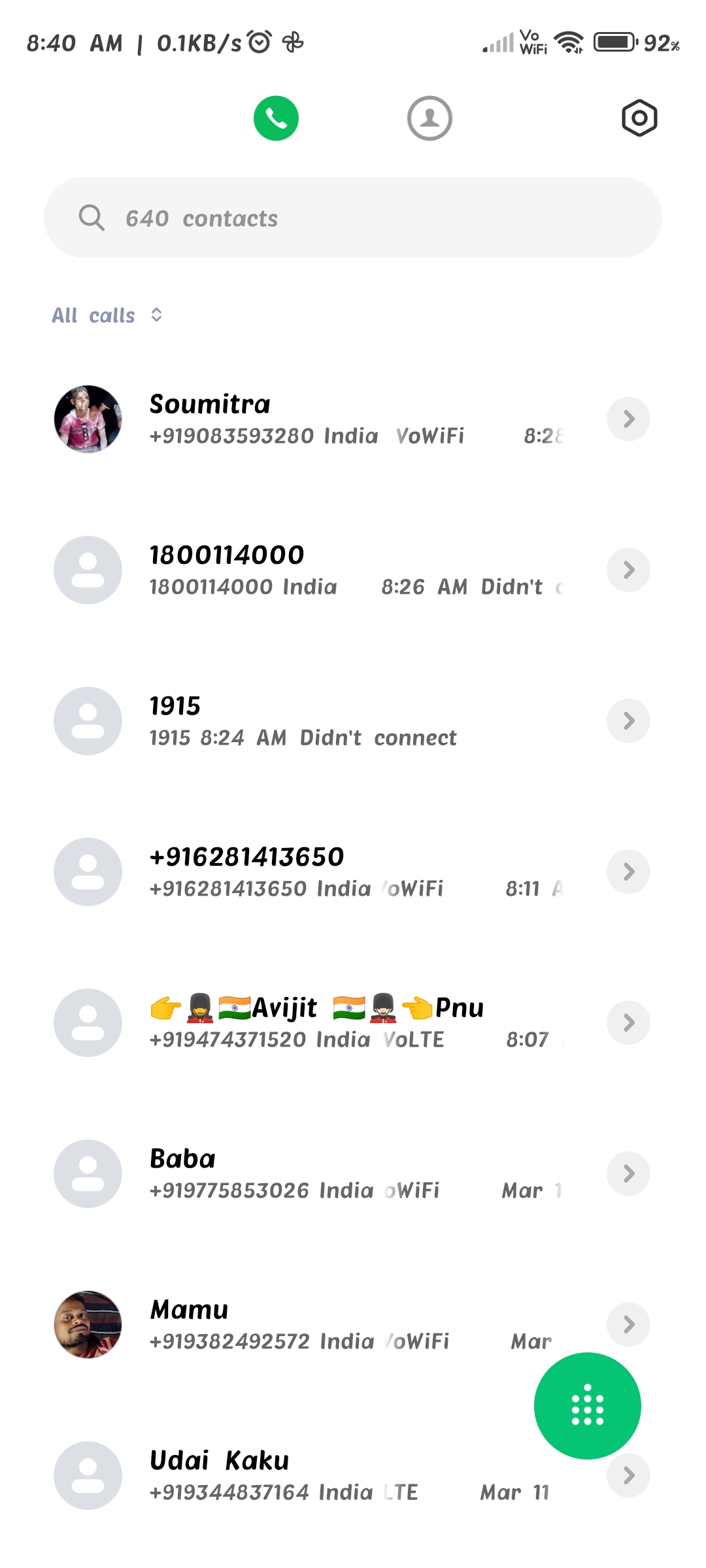This screenshot has height=1568, width=706.
Task: Switch to the contacts tab
Action: [x=429, y=118]
